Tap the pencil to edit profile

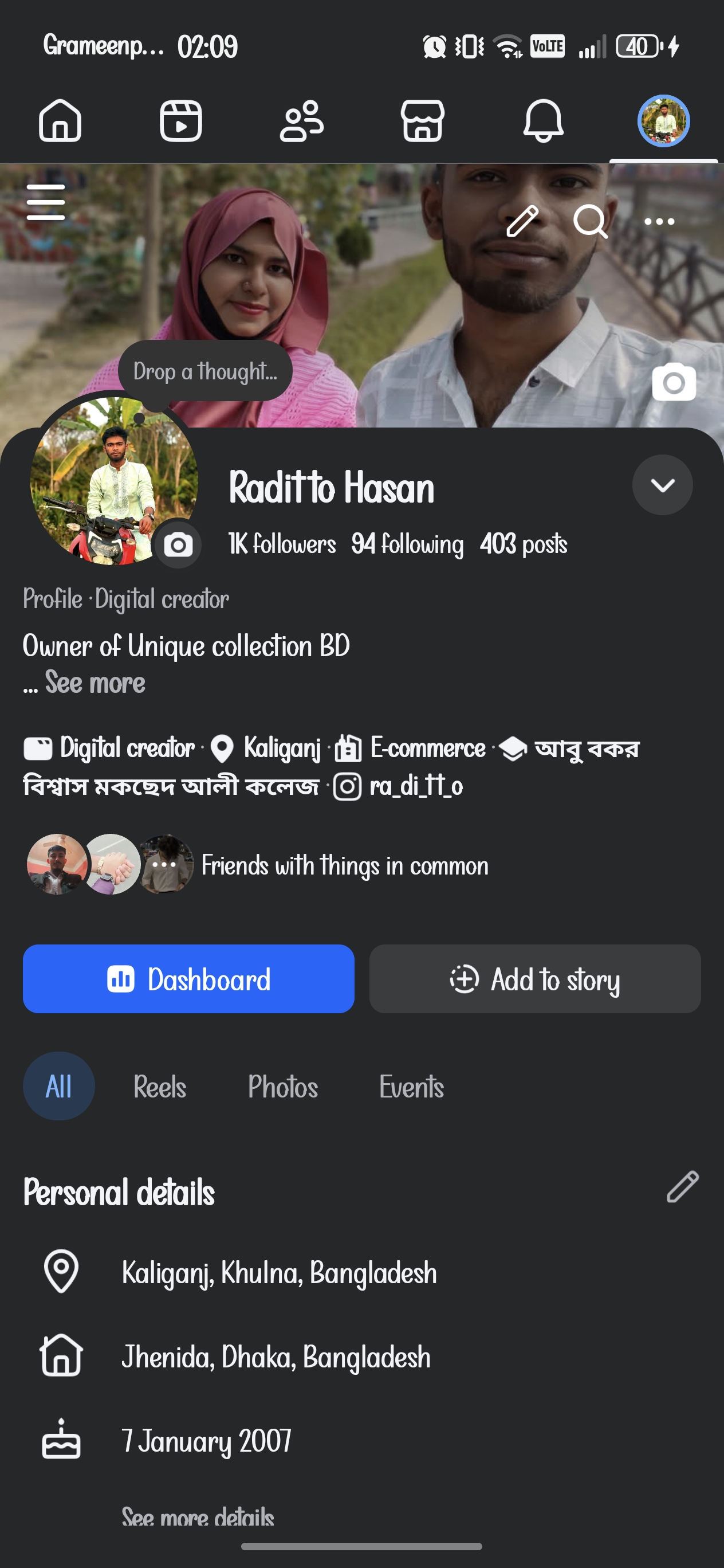[522, 220]
